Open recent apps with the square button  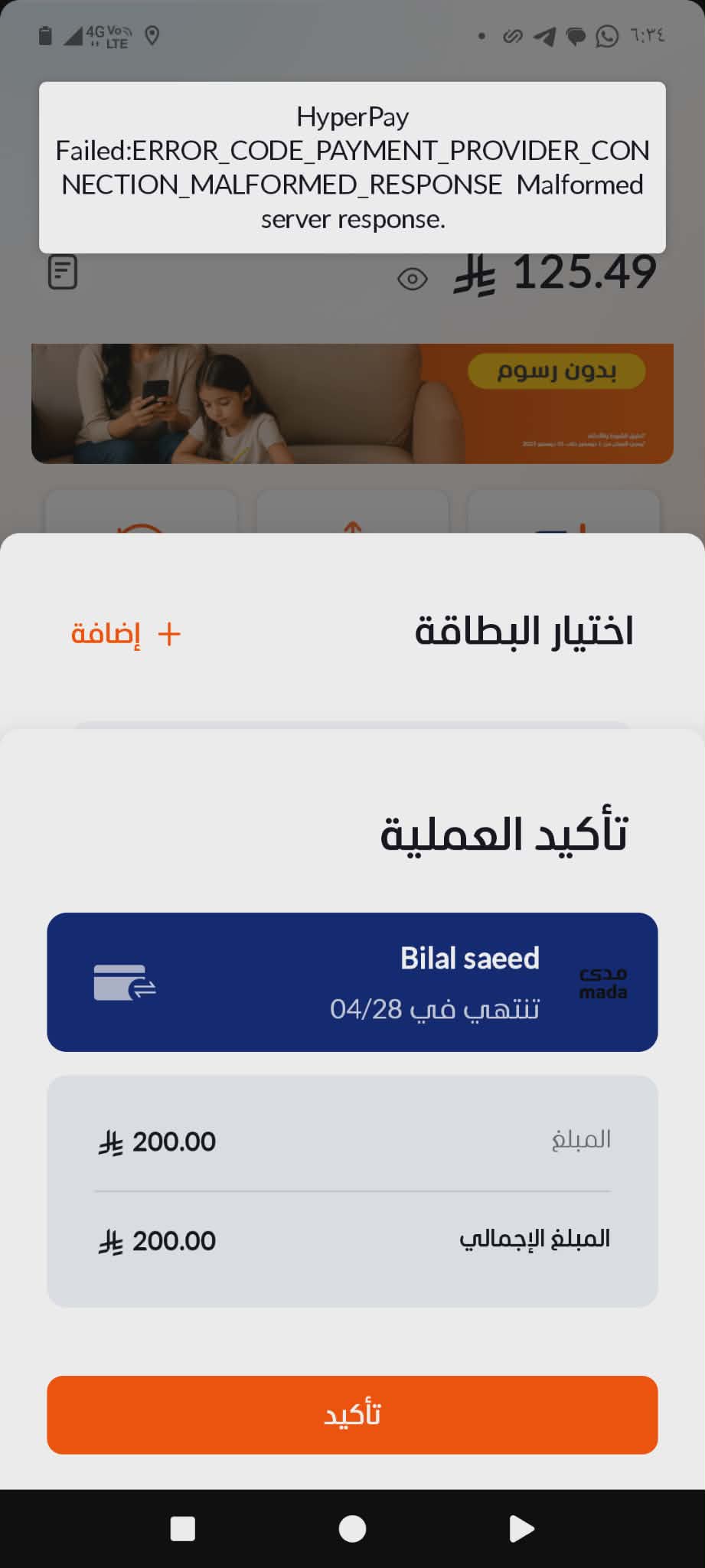pos(182,1528)
